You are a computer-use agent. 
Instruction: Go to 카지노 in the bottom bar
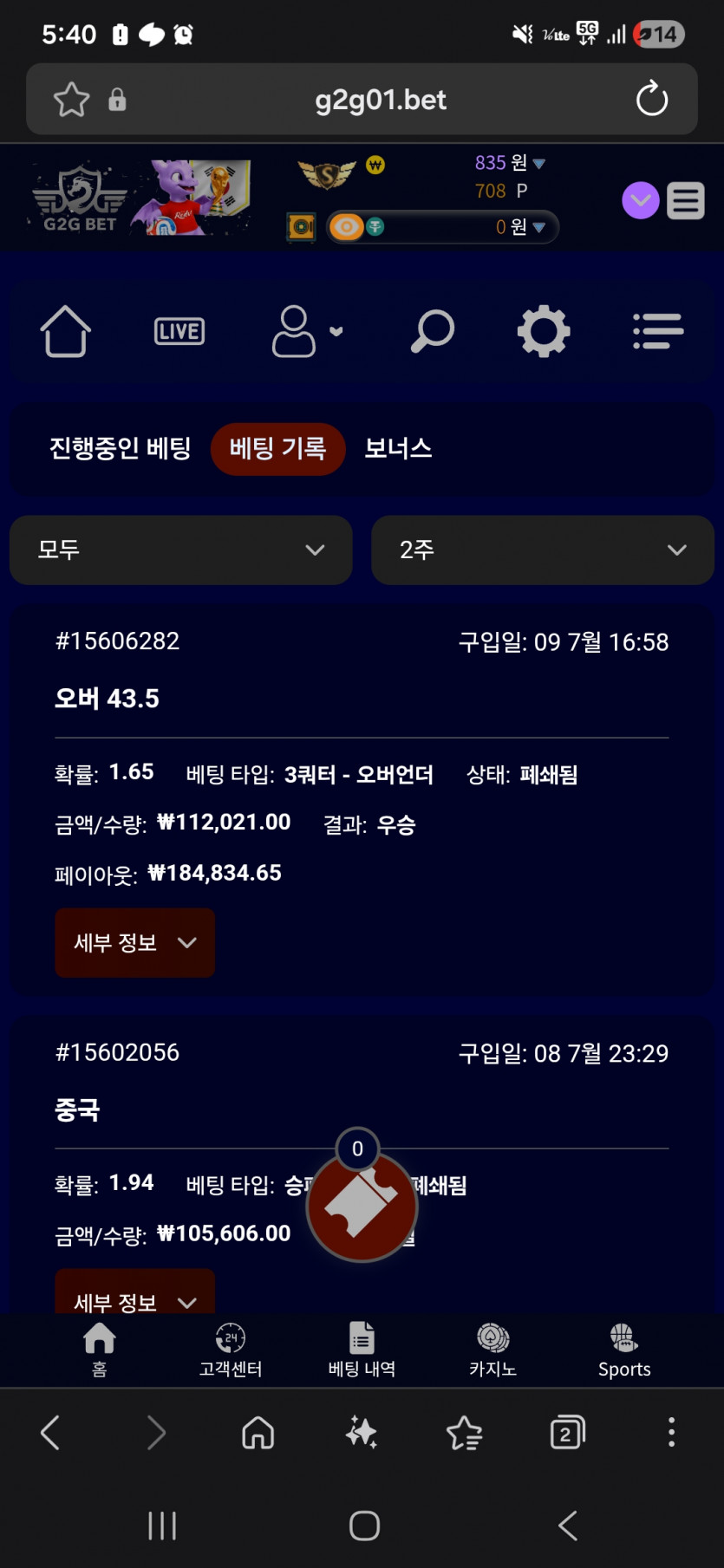tap(492, 1350)
